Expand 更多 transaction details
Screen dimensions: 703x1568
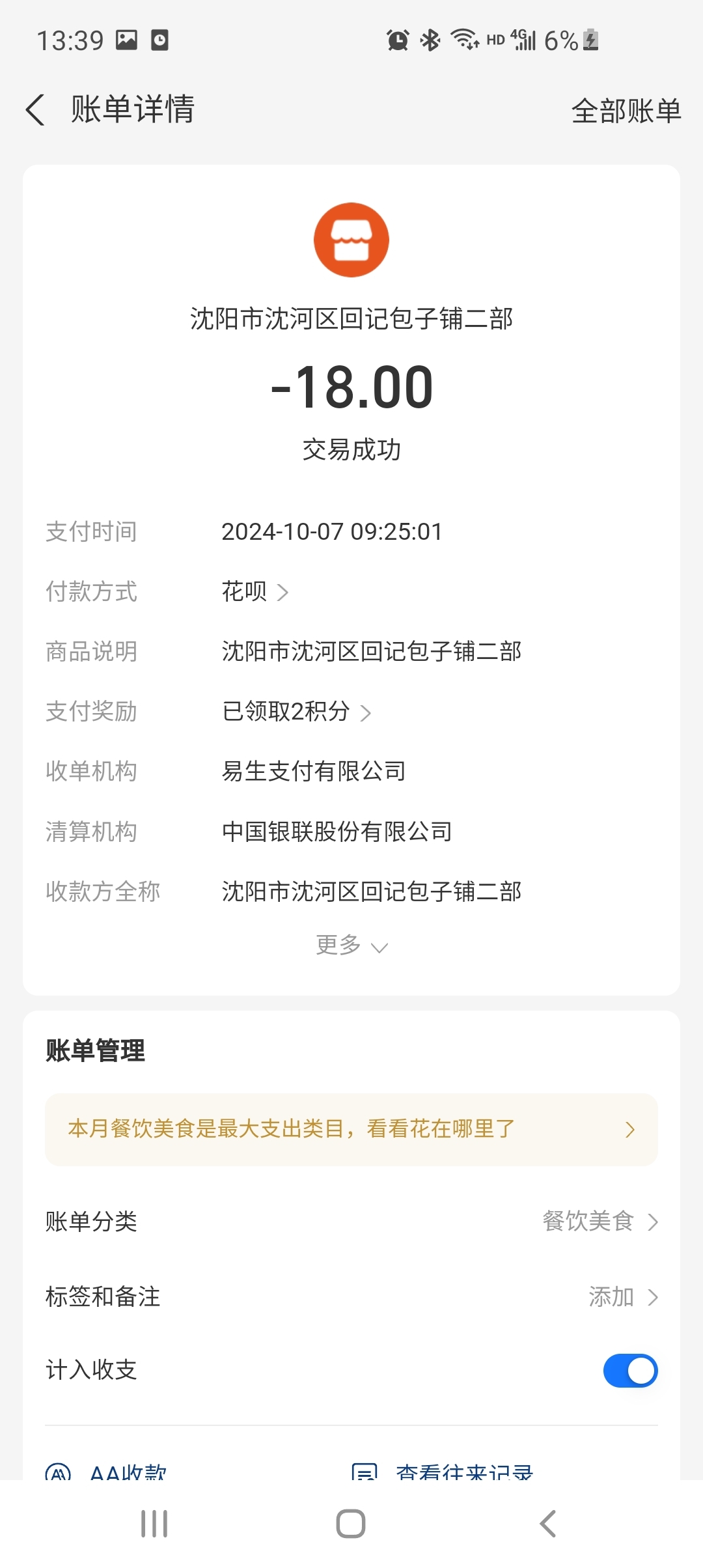coord(351,945)
